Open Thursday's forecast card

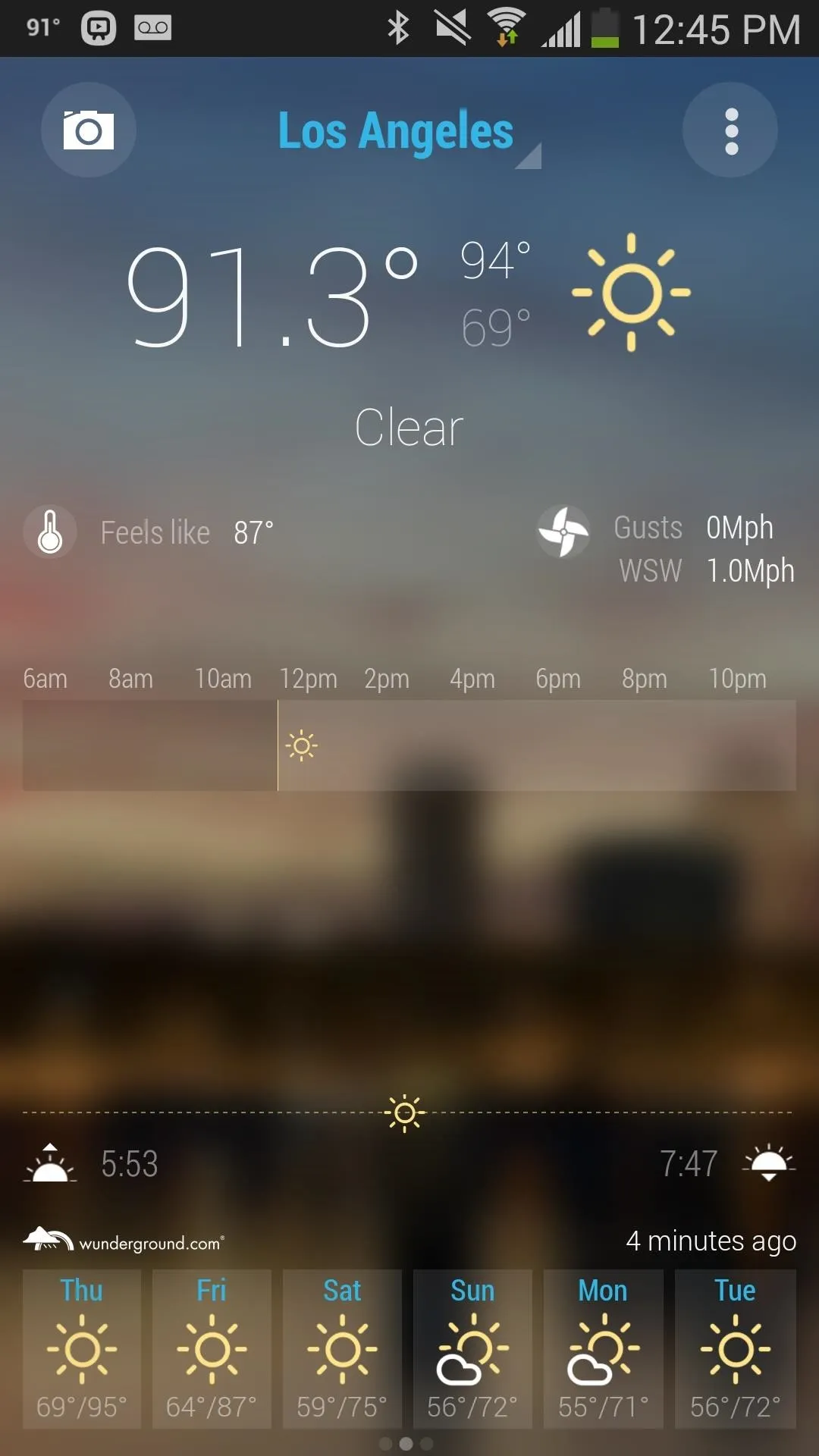[82, 1349]
